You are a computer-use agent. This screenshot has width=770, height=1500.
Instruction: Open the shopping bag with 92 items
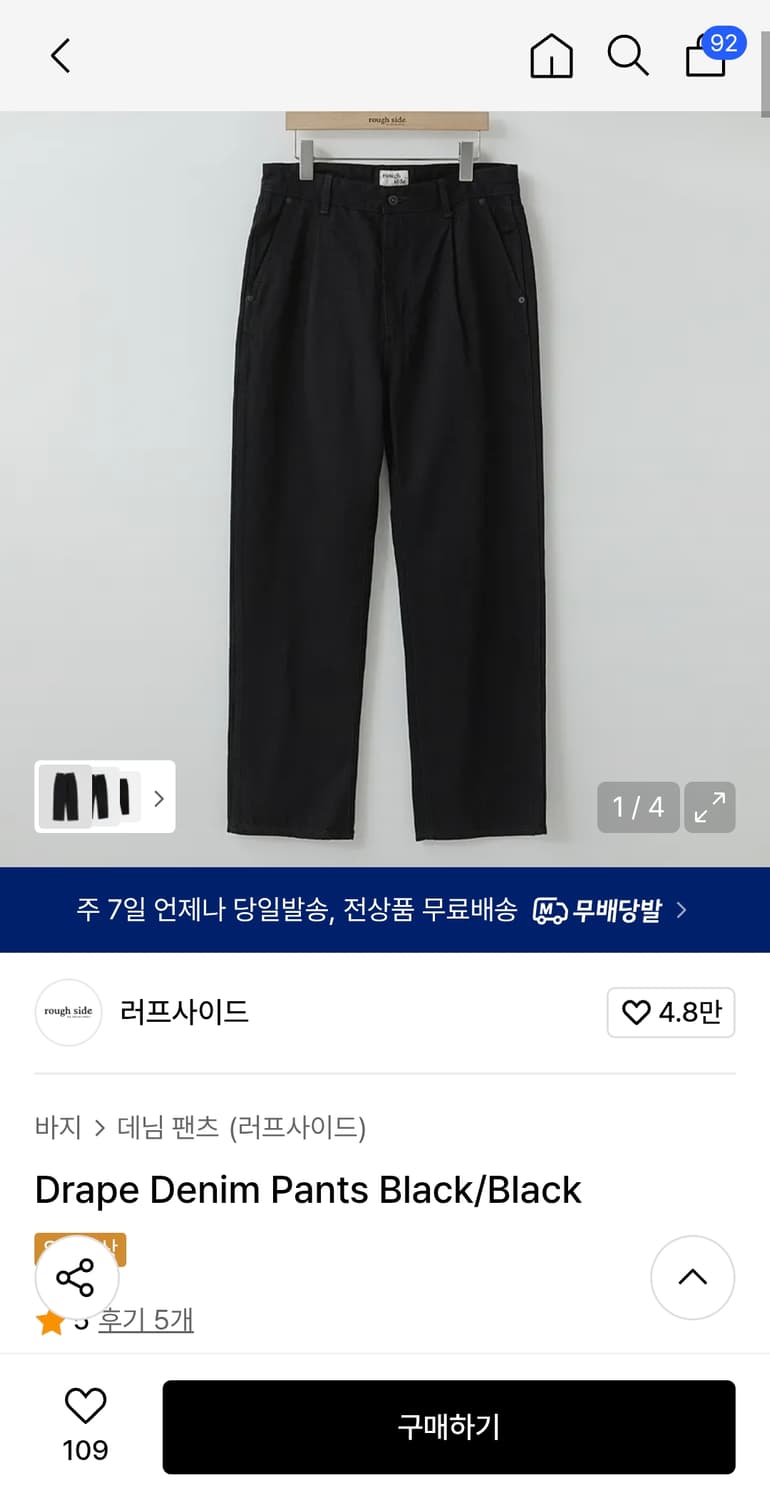click(704, 58)
